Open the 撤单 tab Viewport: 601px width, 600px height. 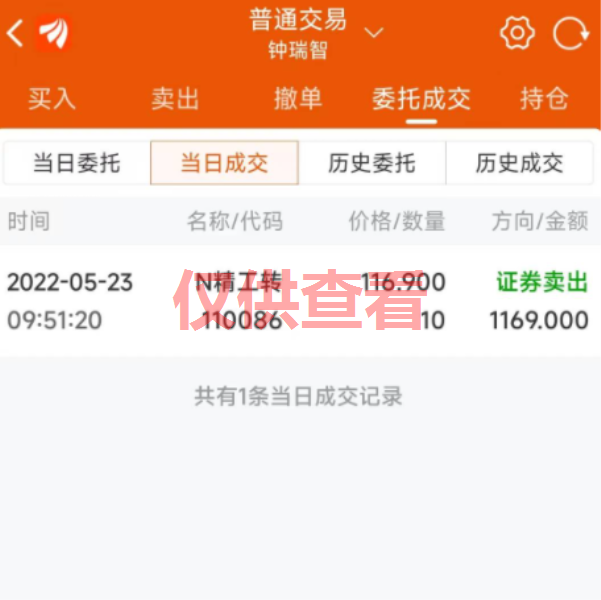tap(298, 98)
